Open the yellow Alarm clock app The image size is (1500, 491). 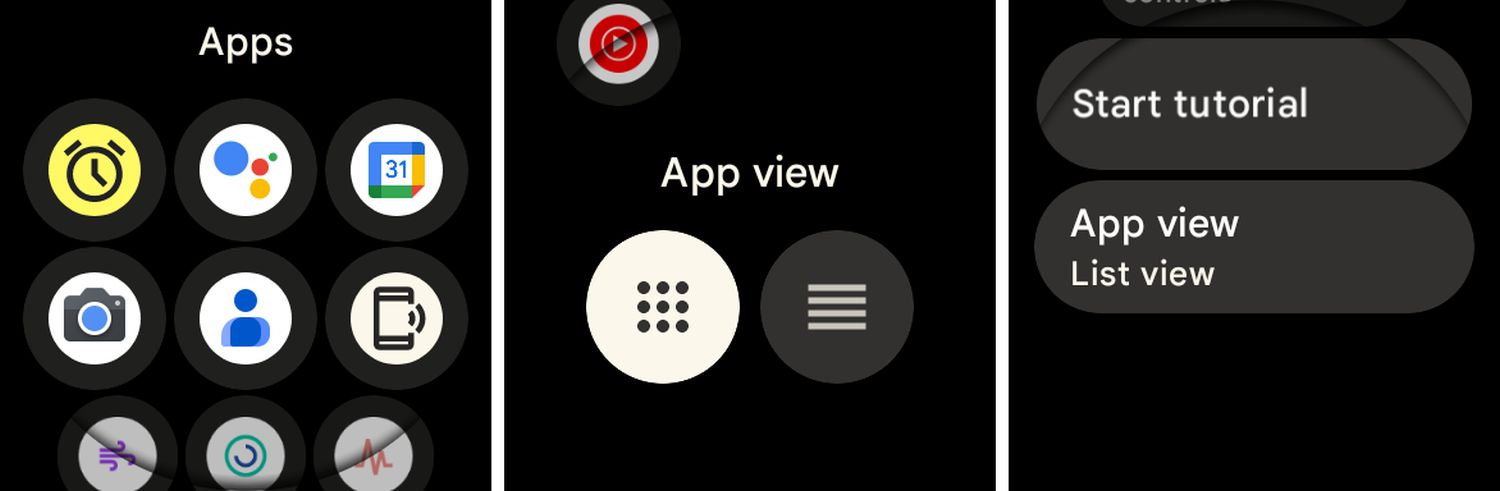pyautogui.click(x=95, y=170)
